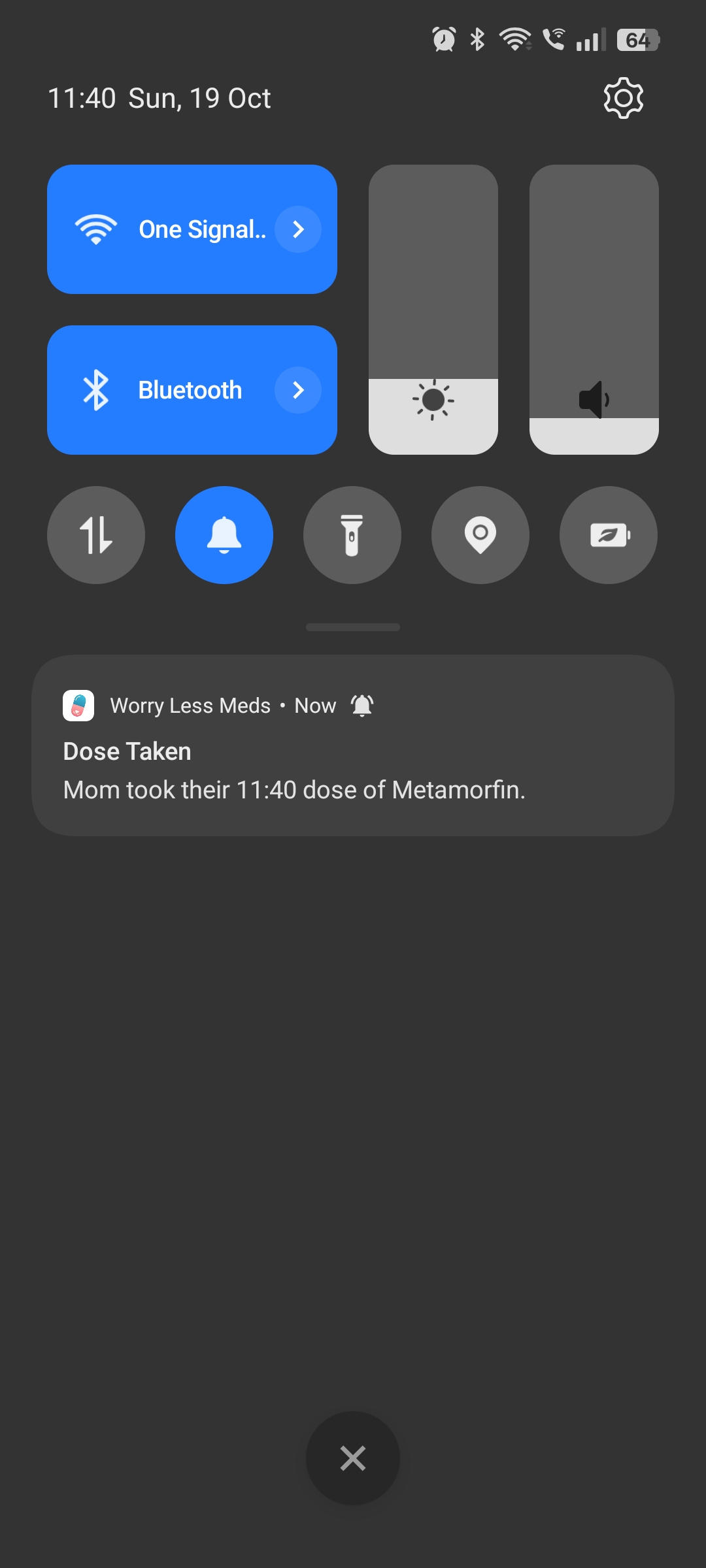706x1568 pixels.
Task: Tap the Worry Less Meds app name
Action: pos(190,706)
